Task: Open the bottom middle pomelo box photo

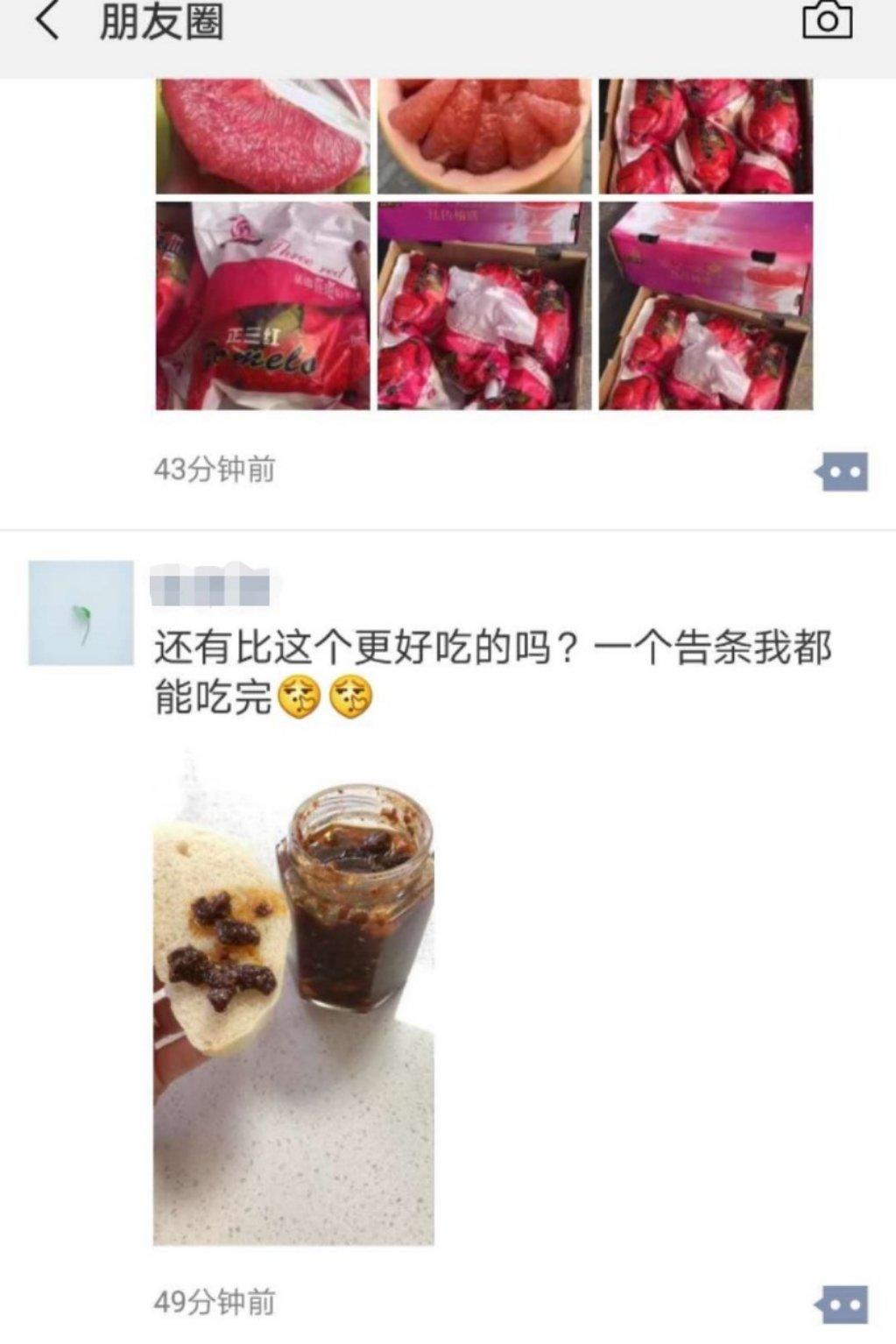Action: pos(484,306)
